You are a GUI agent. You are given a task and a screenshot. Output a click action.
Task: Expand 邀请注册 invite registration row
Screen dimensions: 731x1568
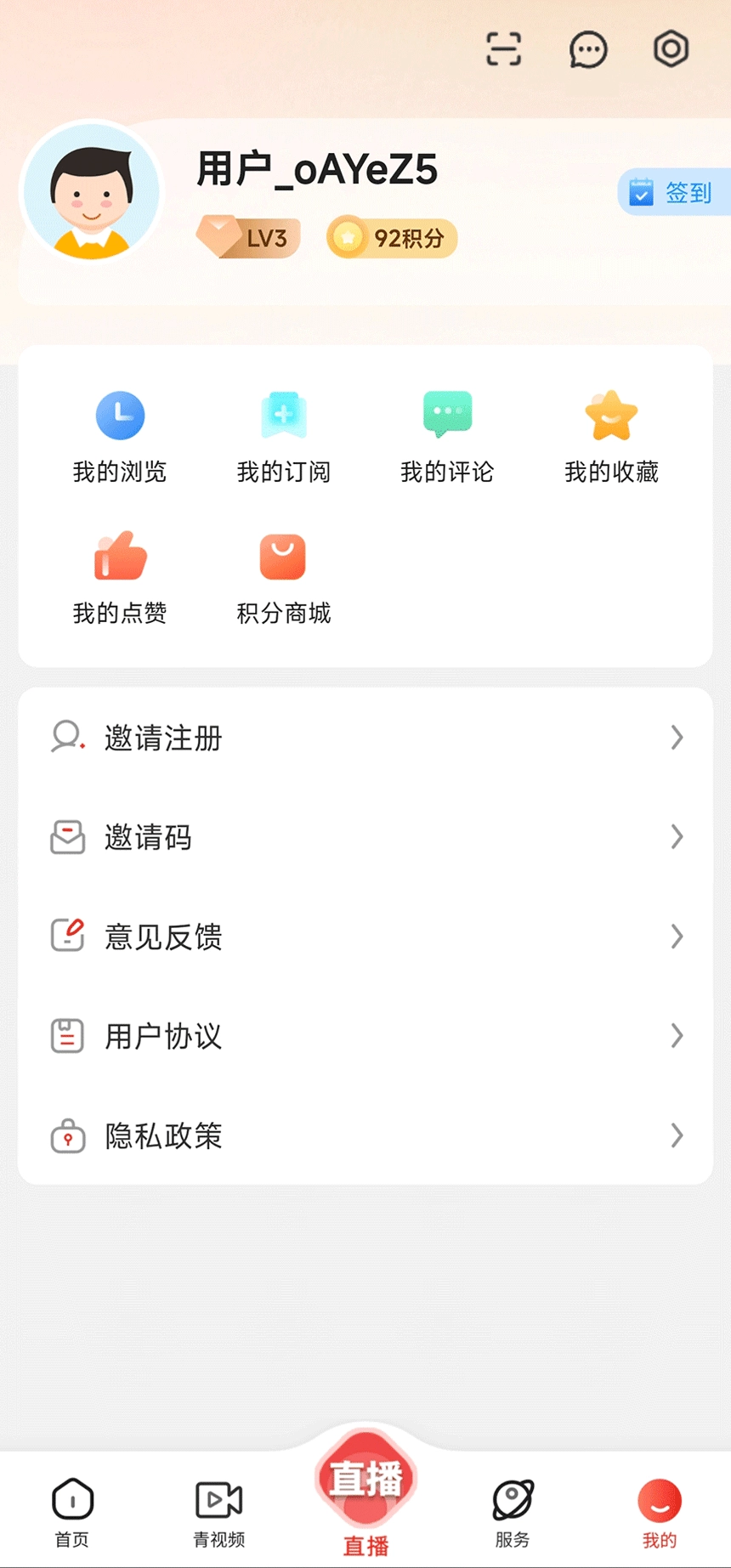point(365,738)
